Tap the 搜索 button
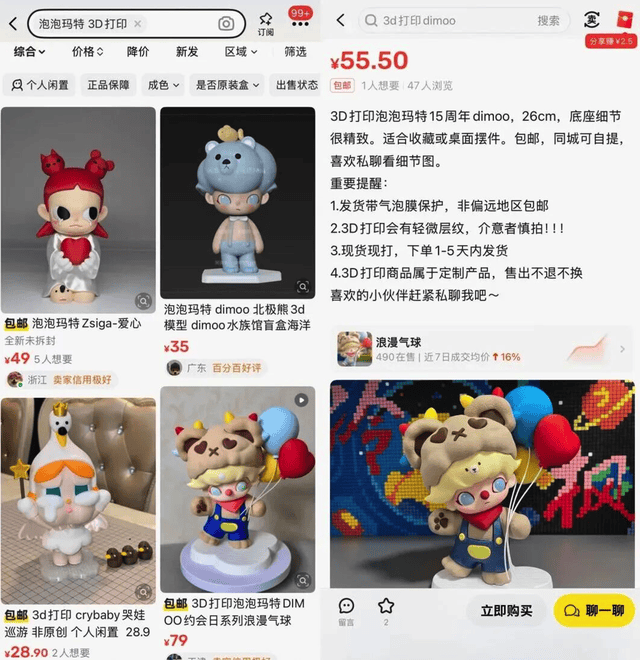 pyautogui.click(x=548, y=20)
